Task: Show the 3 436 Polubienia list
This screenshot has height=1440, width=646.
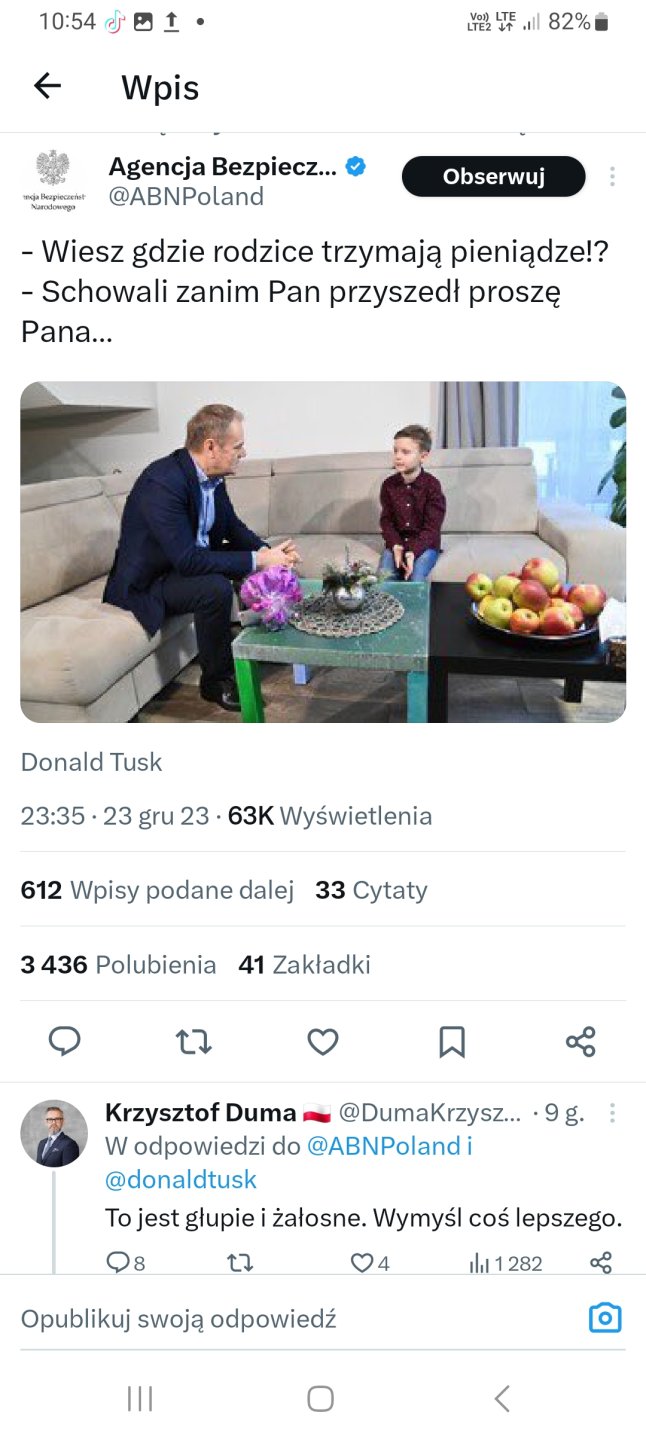Action: tap(118, 965)
